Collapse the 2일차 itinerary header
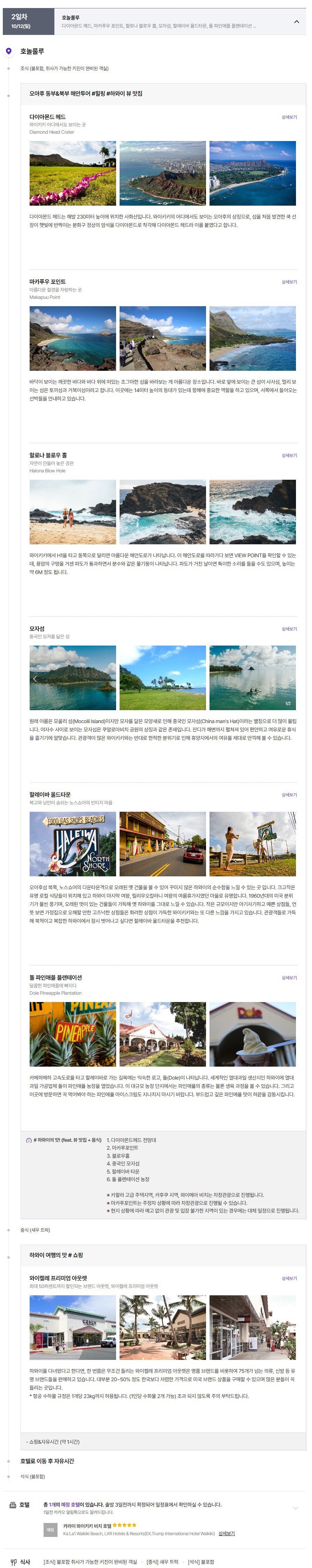The height and width of the screenshot is (1568, 312). 296,22
